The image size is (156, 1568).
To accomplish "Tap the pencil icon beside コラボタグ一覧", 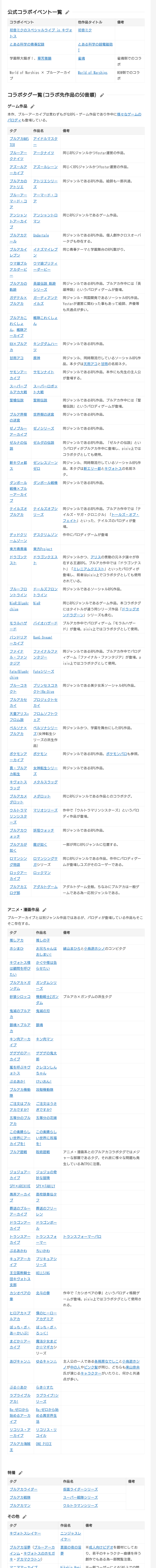I will point(102,95).
